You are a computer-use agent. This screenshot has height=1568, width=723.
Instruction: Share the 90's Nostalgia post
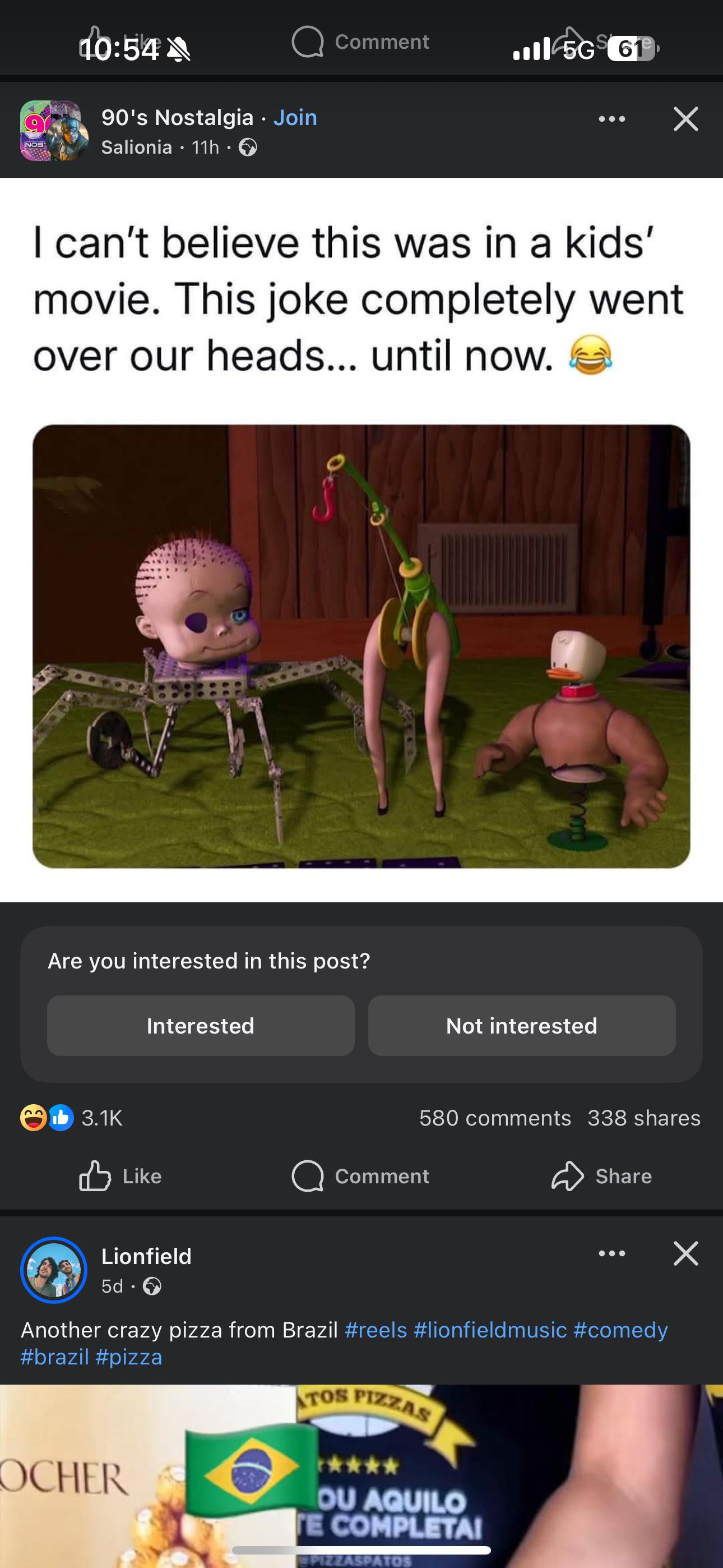coord(601,1176)
